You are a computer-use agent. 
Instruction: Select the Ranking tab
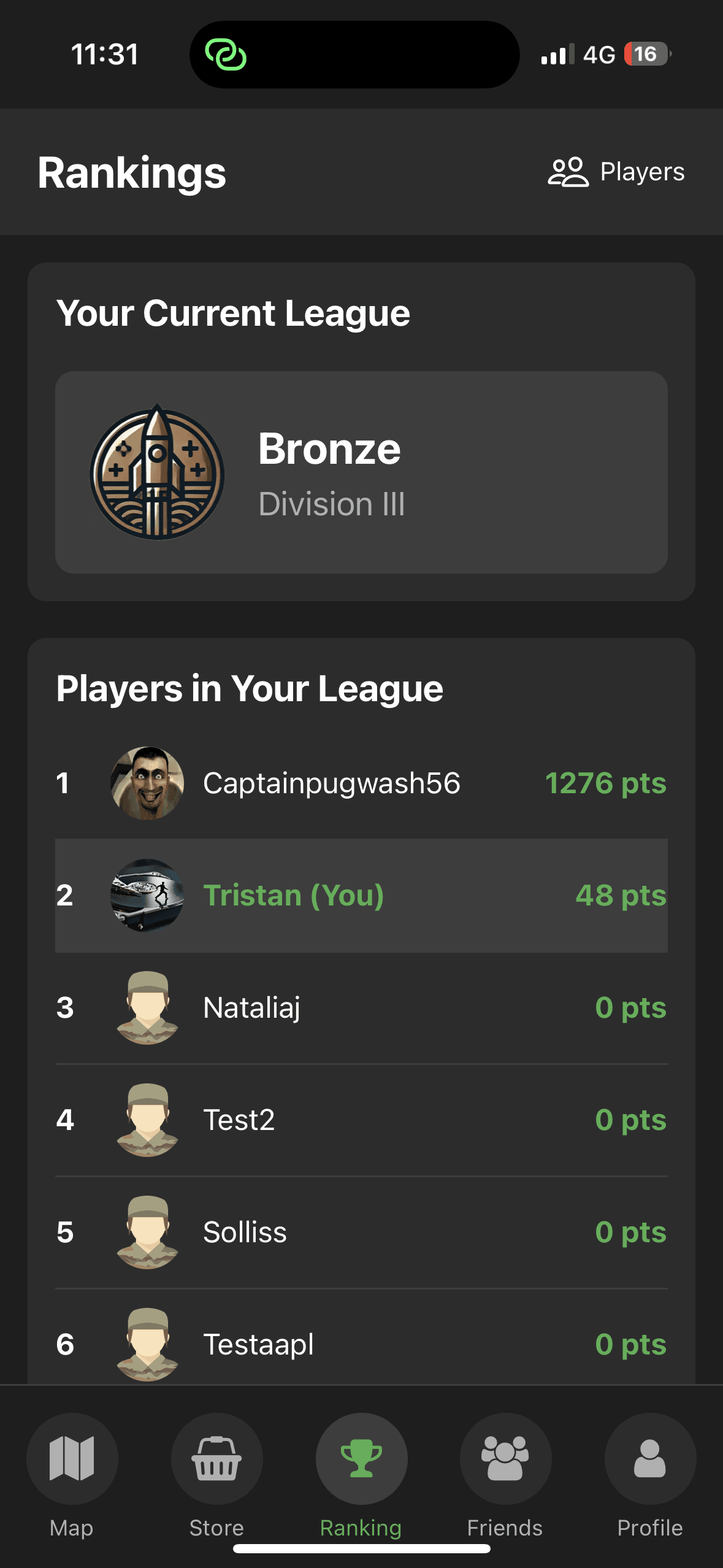click(x=361, y=1472)
